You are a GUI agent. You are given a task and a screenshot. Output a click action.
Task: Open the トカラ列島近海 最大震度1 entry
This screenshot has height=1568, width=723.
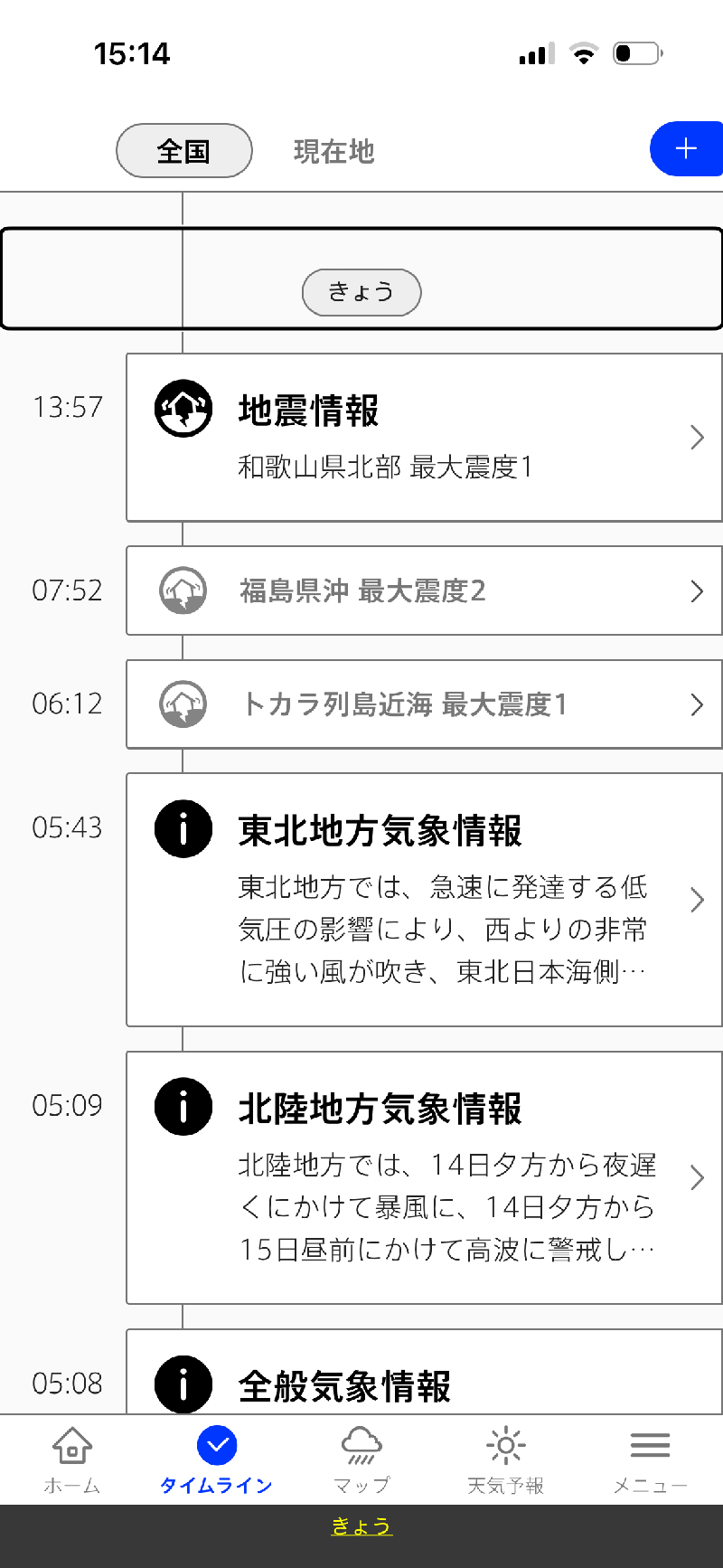(423, 704)
